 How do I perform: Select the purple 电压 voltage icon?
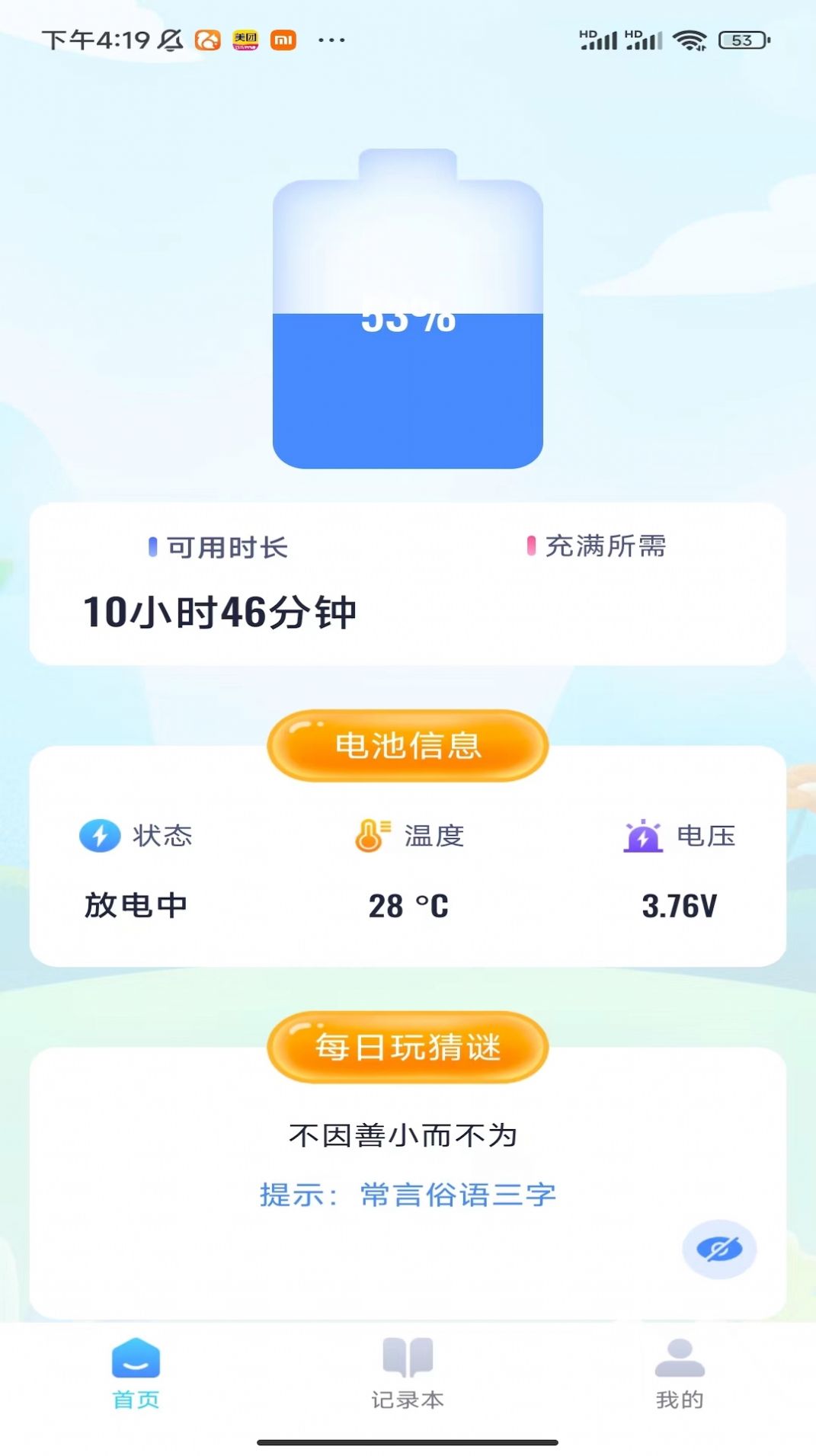tap(642, 836)
